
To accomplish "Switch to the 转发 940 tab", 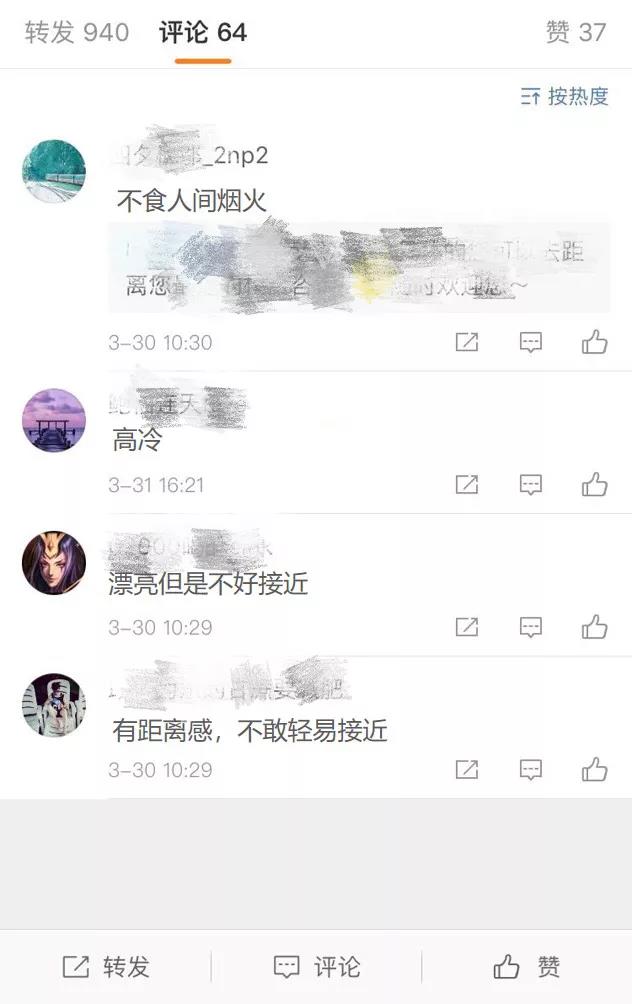I will [x=77, y=33].
